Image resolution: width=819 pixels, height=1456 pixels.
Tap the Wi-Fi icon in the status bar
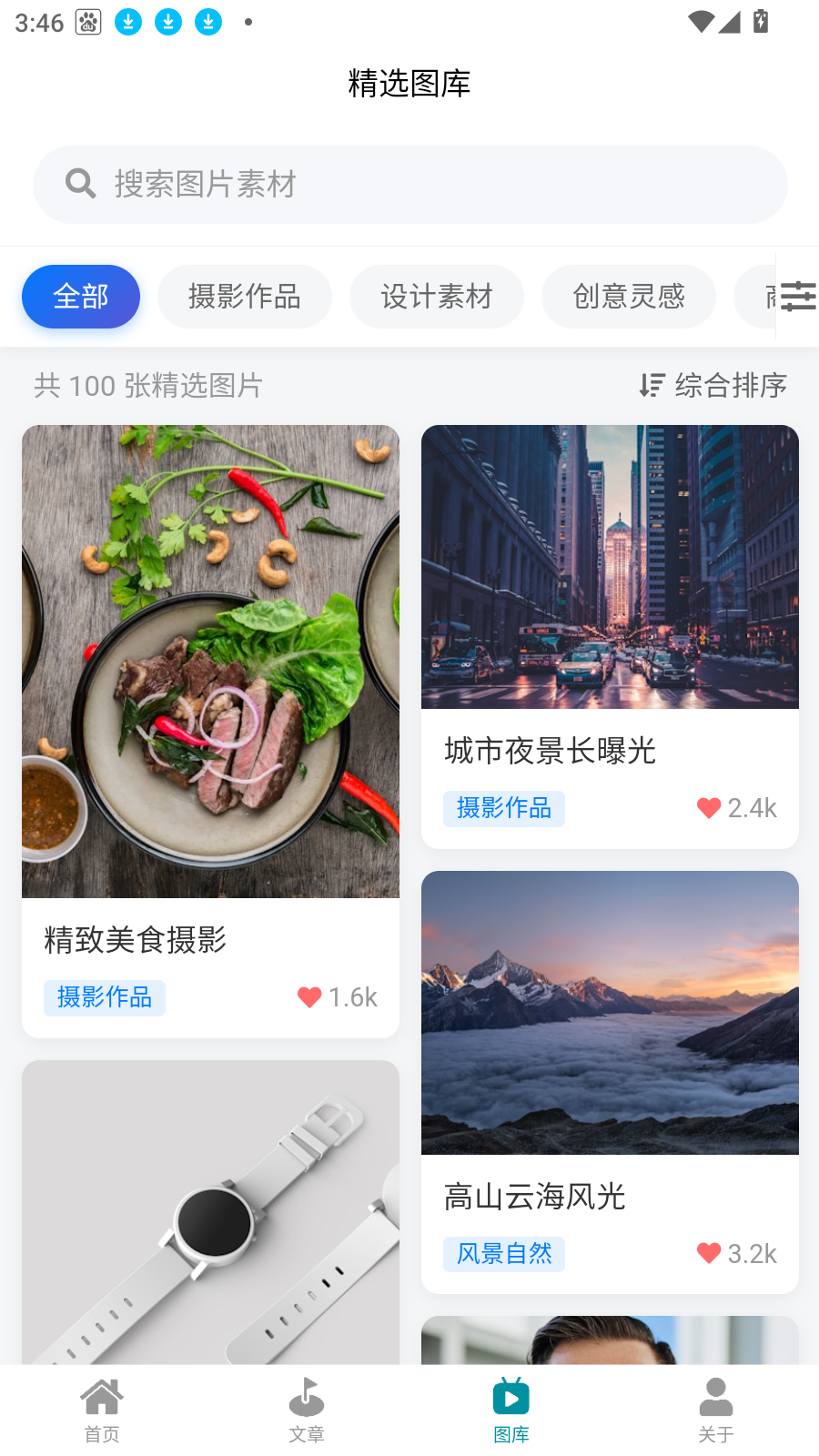699,23
